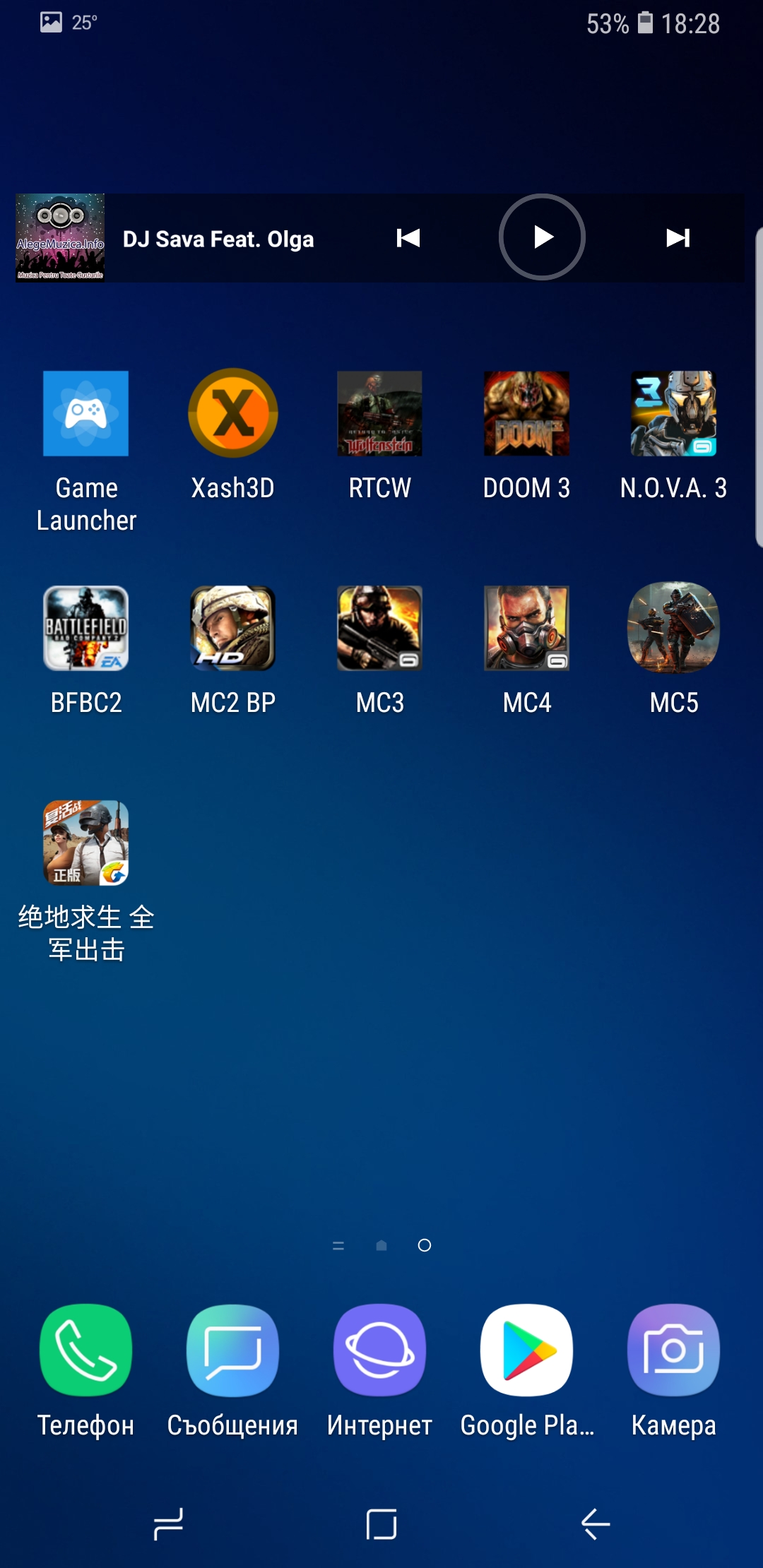Show recent apps from navigation bar
The width and height of the screenshot is (763, 1568).
coord(169,1524)
